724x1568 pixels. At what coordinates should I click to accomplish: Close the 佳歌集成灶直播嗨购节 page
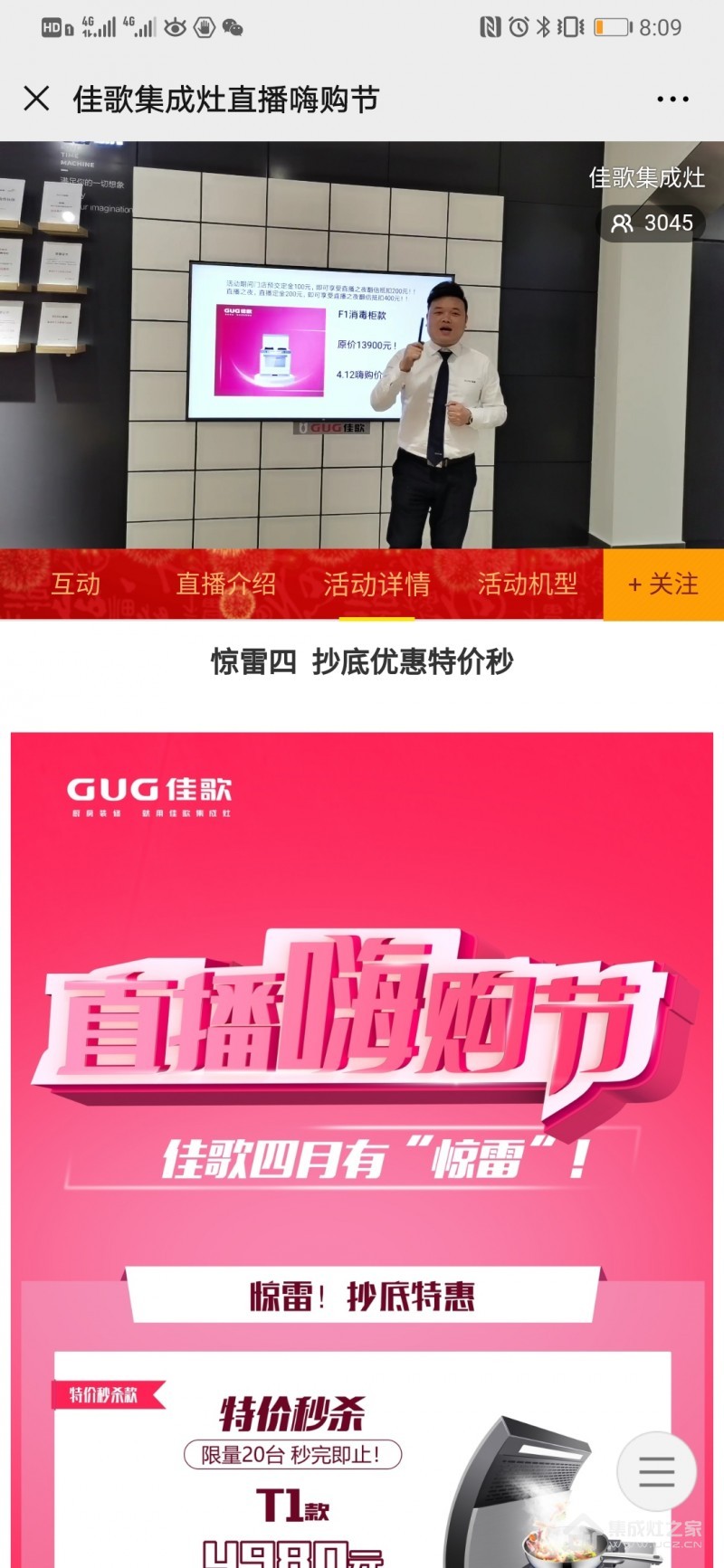(x=36, y=98)
